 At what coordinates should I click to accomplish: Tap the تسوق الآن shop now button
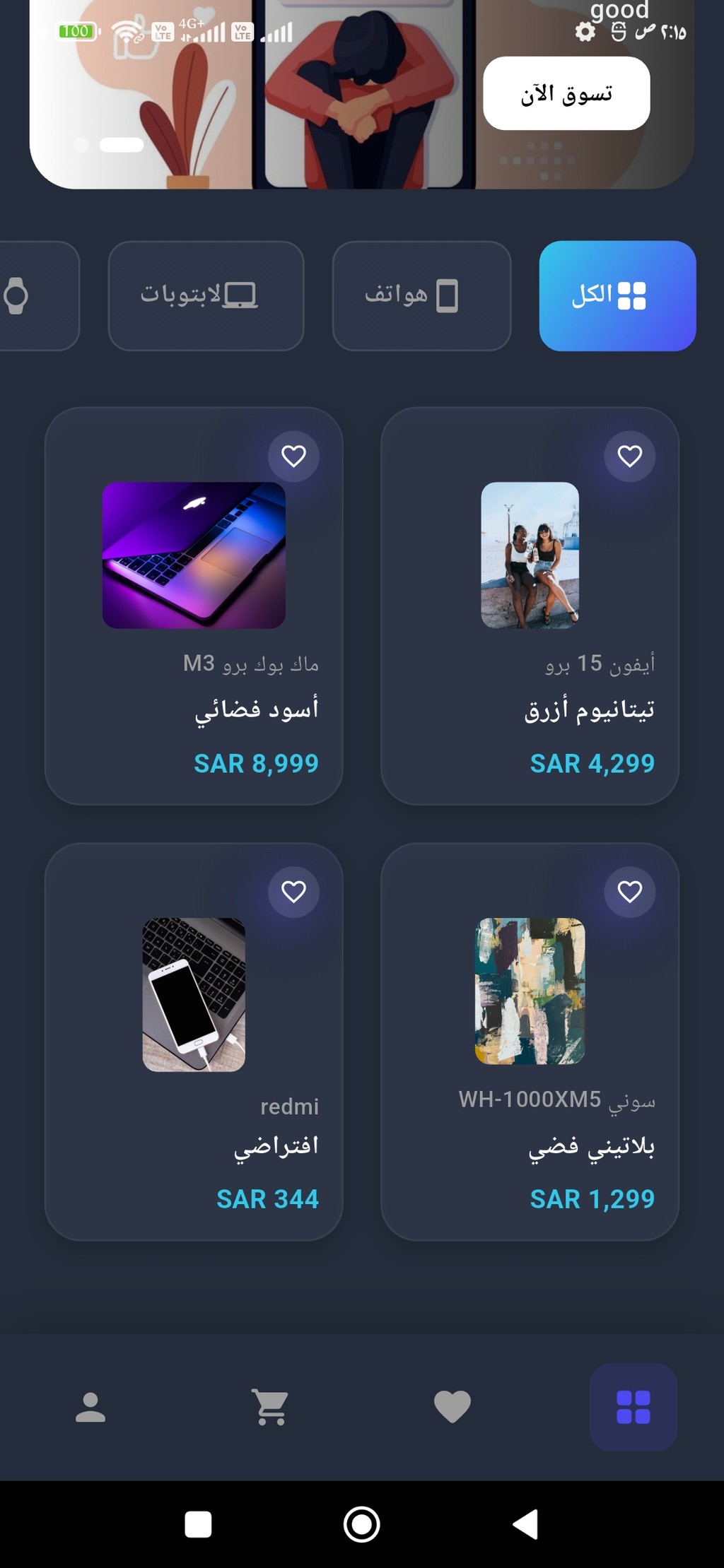pyautogui.click(x=566, y=93)
